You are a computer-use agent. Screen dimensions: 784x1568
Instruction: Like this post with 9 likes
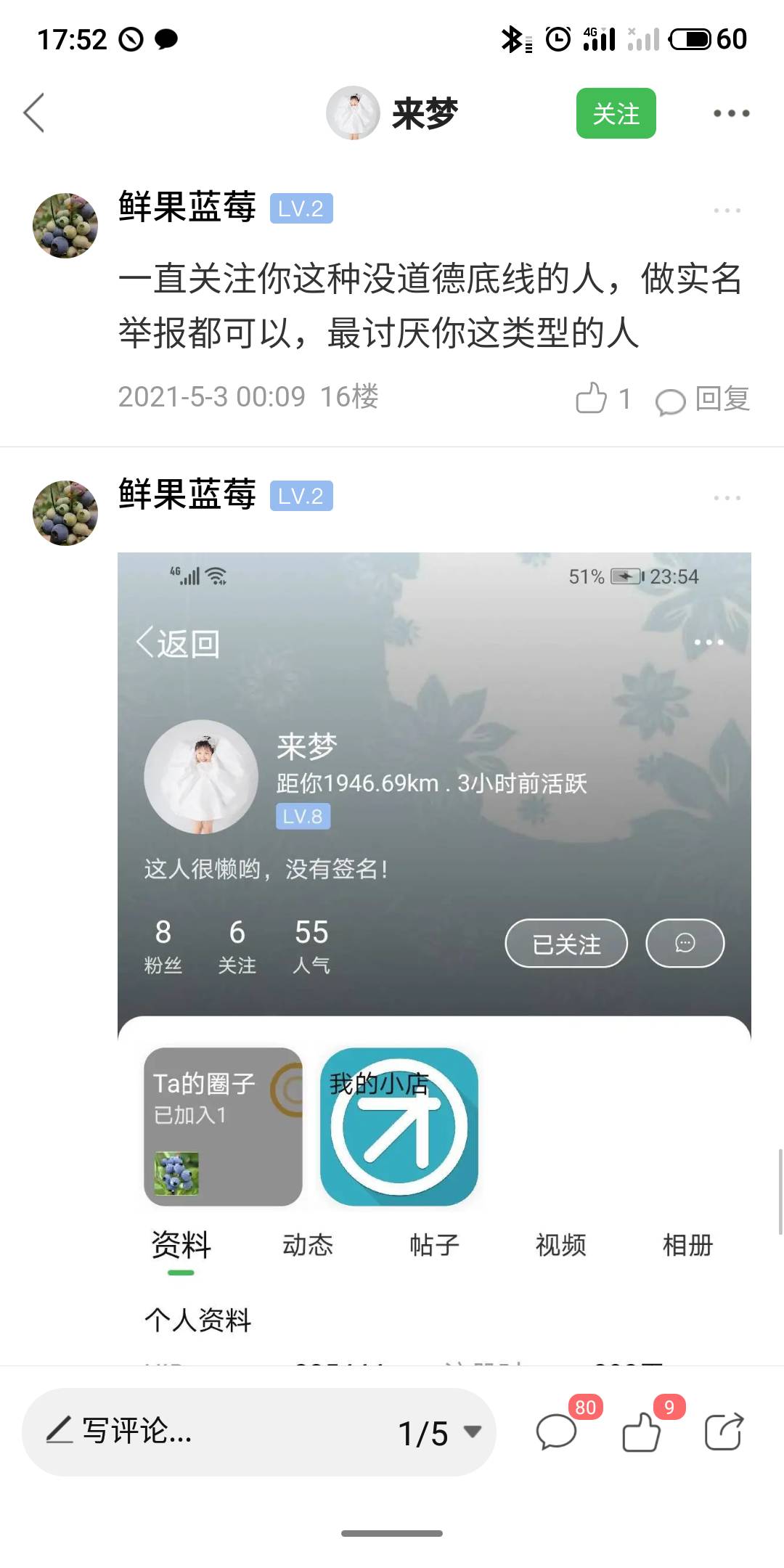tap(642, 1432)
